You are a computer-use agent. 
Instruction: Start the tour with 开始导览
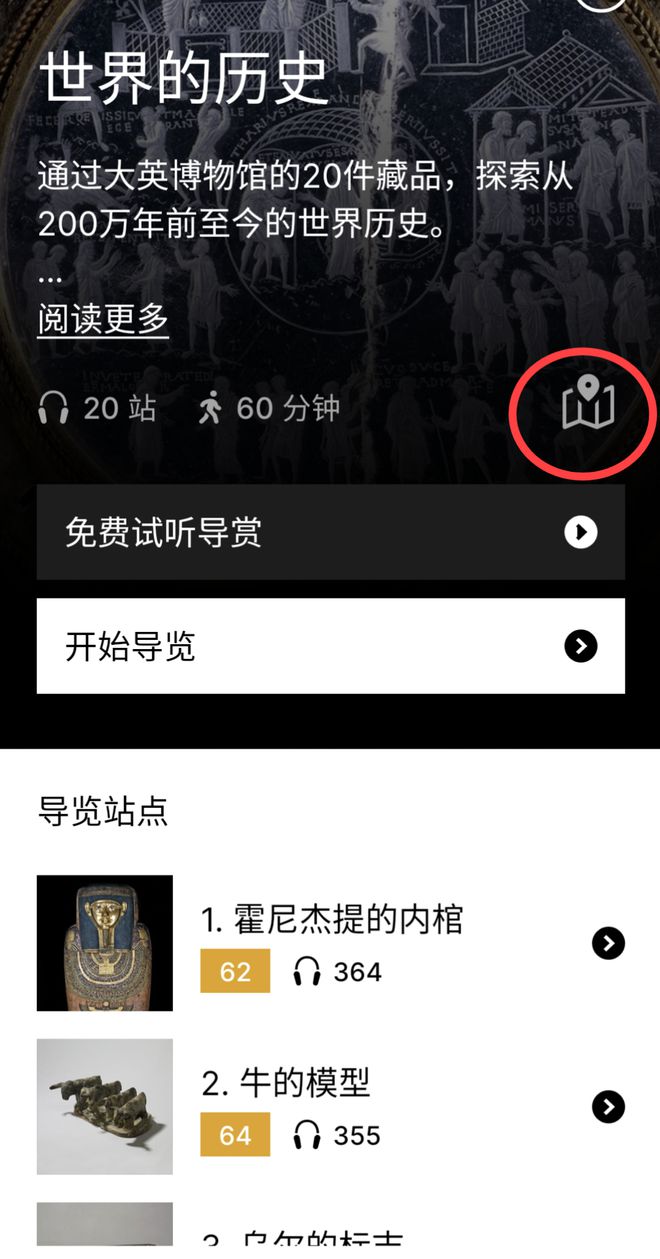[330, 646]
